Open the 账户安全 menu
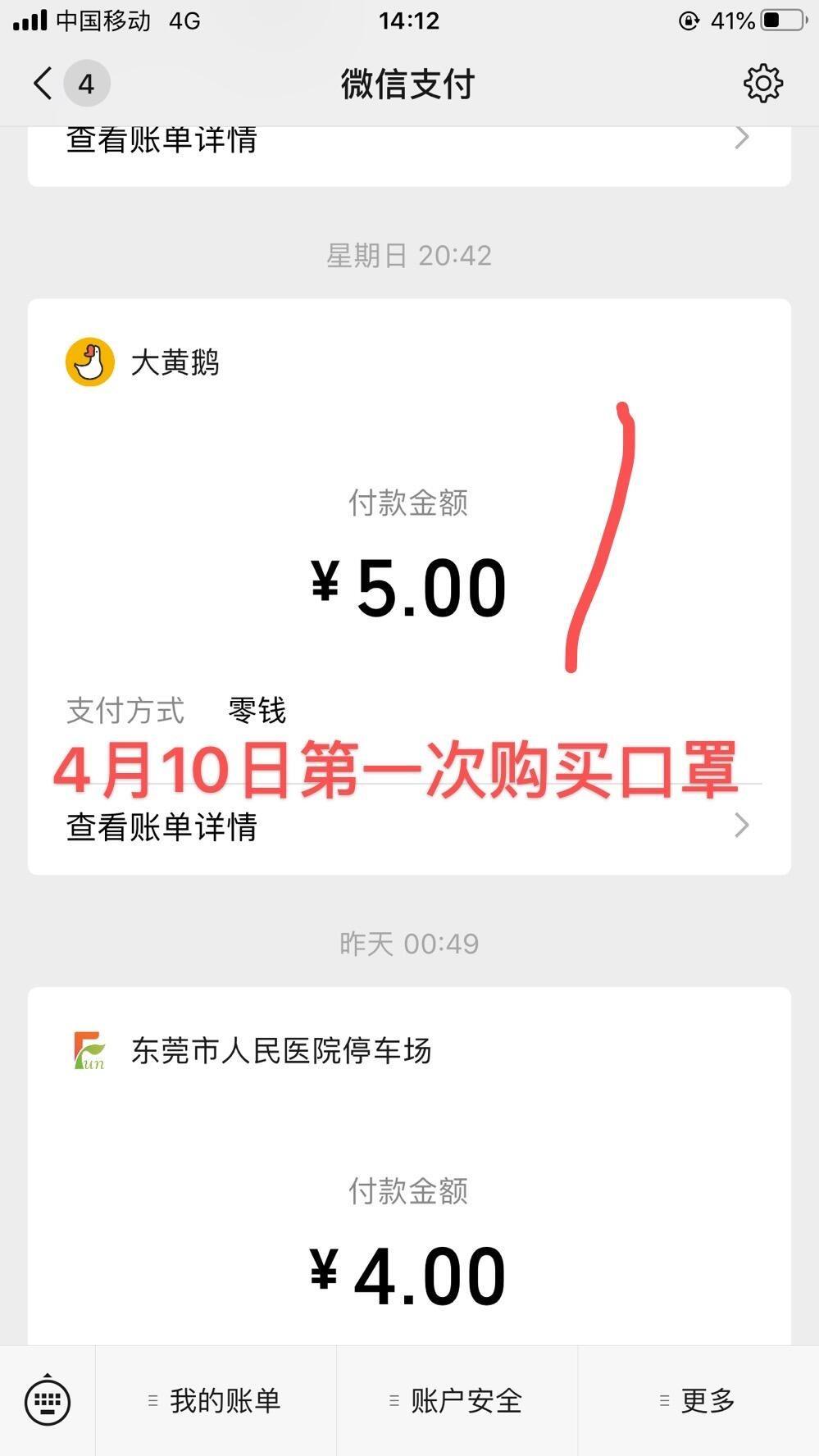The width and height of the screenshot is (819, 1456). tap(457, 1401)
